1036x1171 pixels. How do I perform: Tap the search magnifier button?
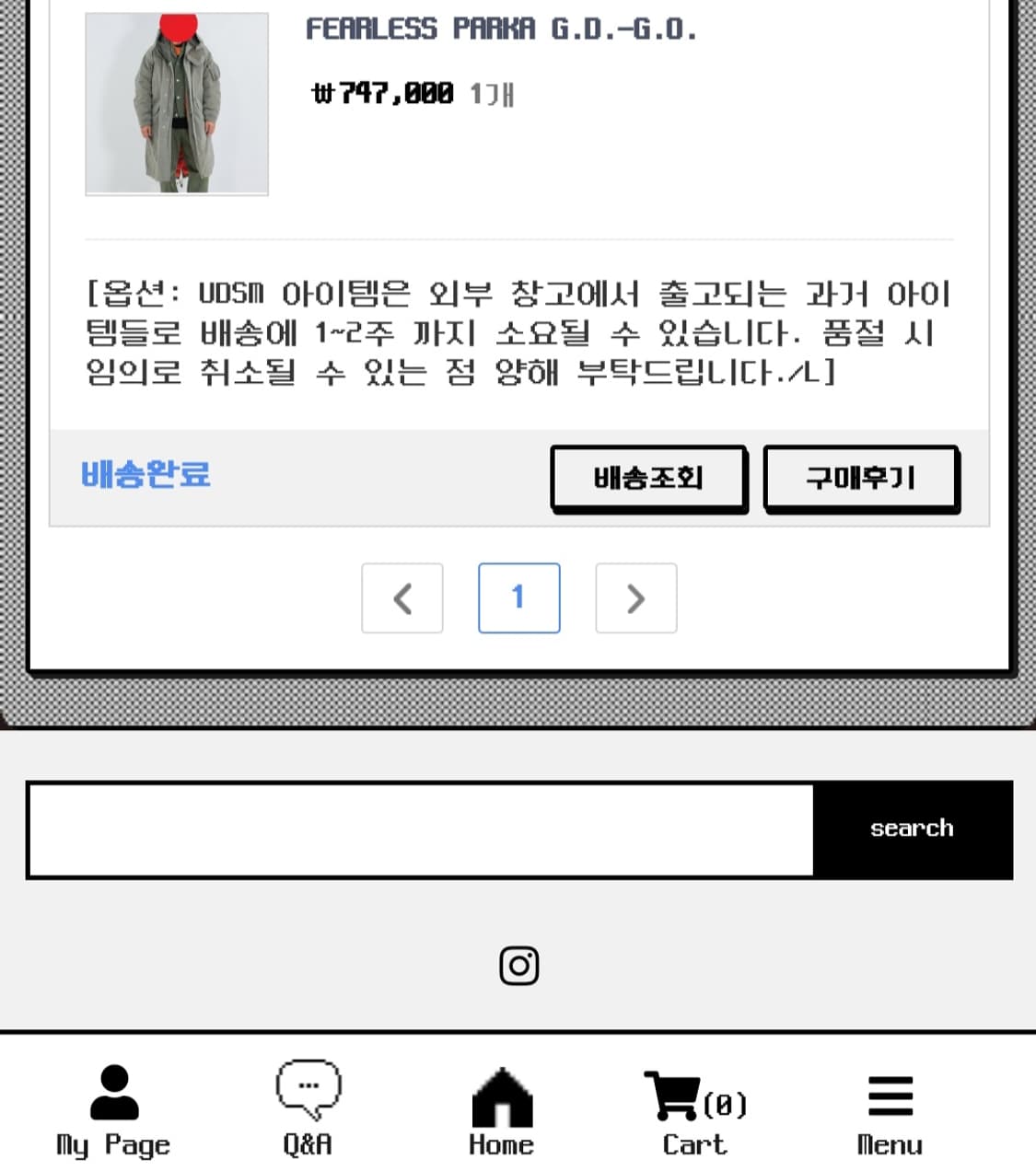coord(912,829)
